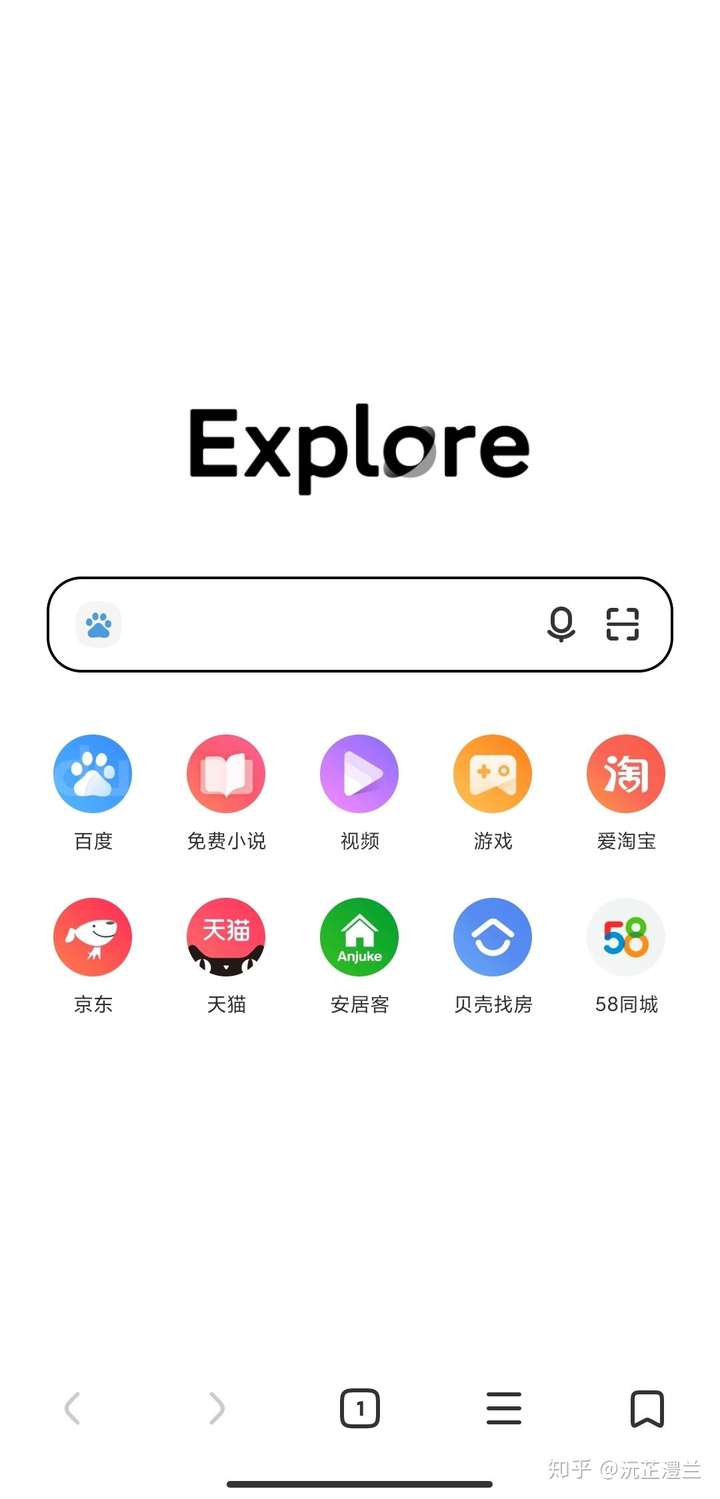This screenshot has width=720, height=1499.
Task: Open the 58同城 shortcut
Action: pos(625,937)
